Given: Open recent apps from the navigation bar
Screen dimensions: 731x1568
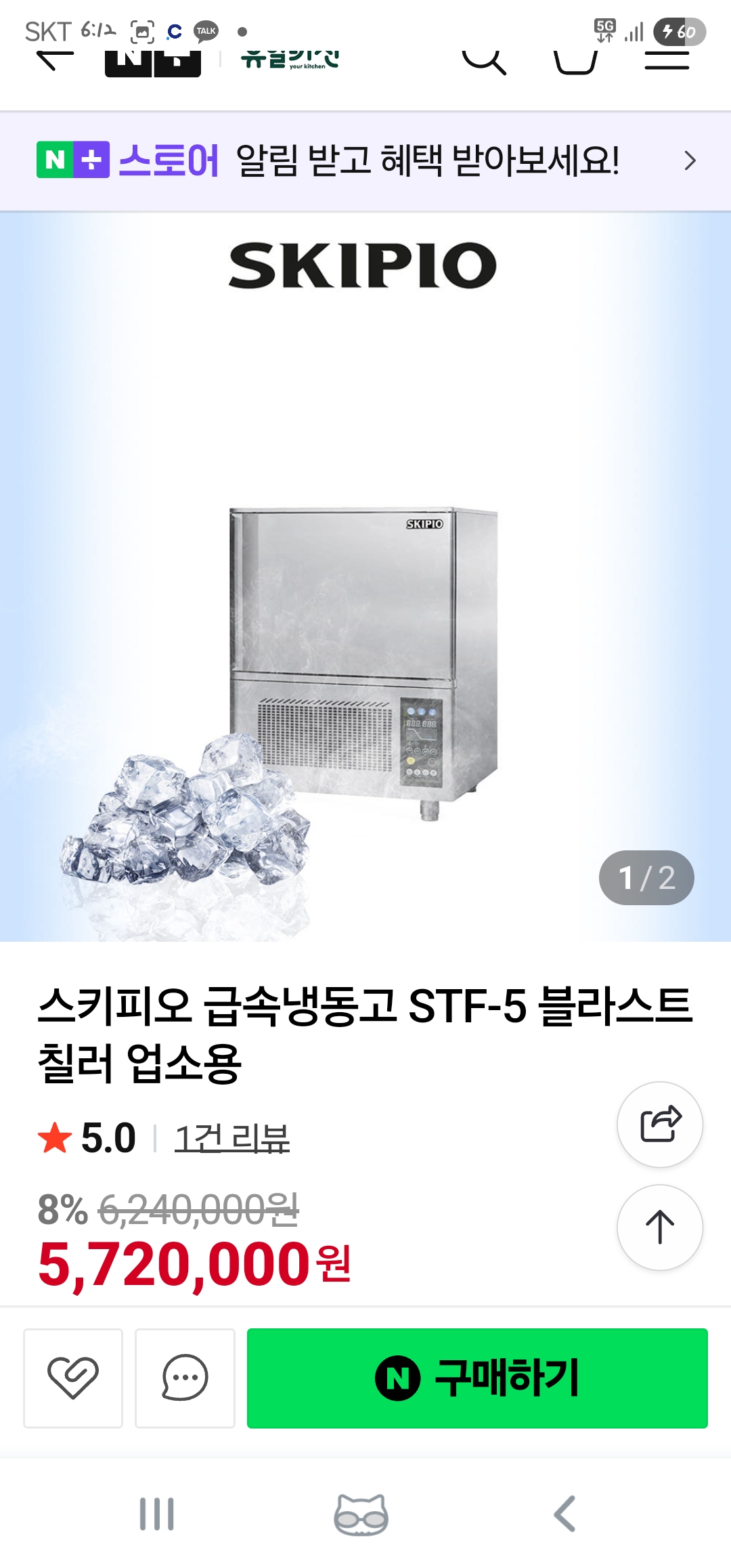Looking at the screenshot, I should tap(157, 1514).
